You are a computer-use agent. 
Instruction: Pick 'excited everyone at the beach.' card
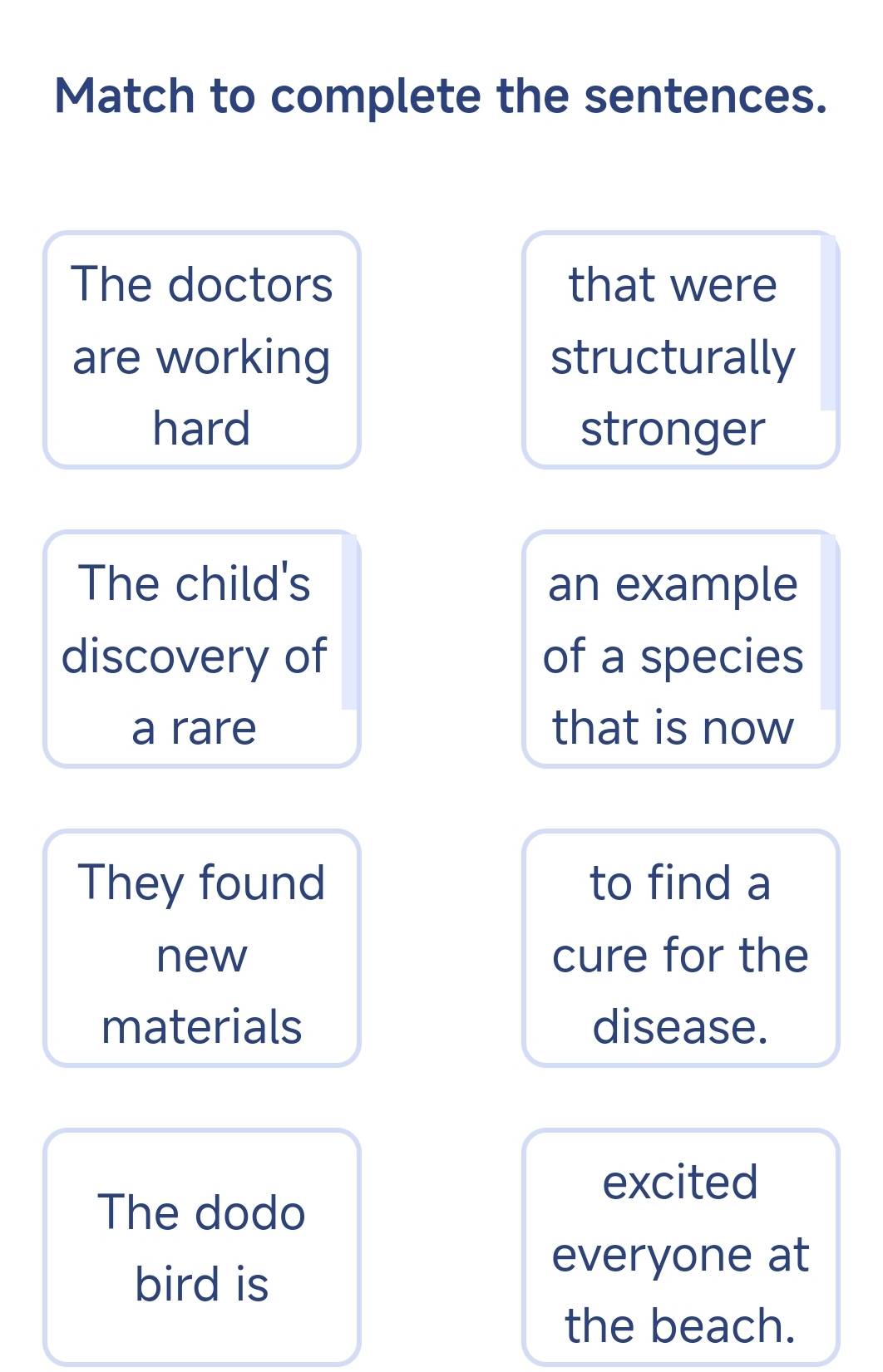point(679,1247)
